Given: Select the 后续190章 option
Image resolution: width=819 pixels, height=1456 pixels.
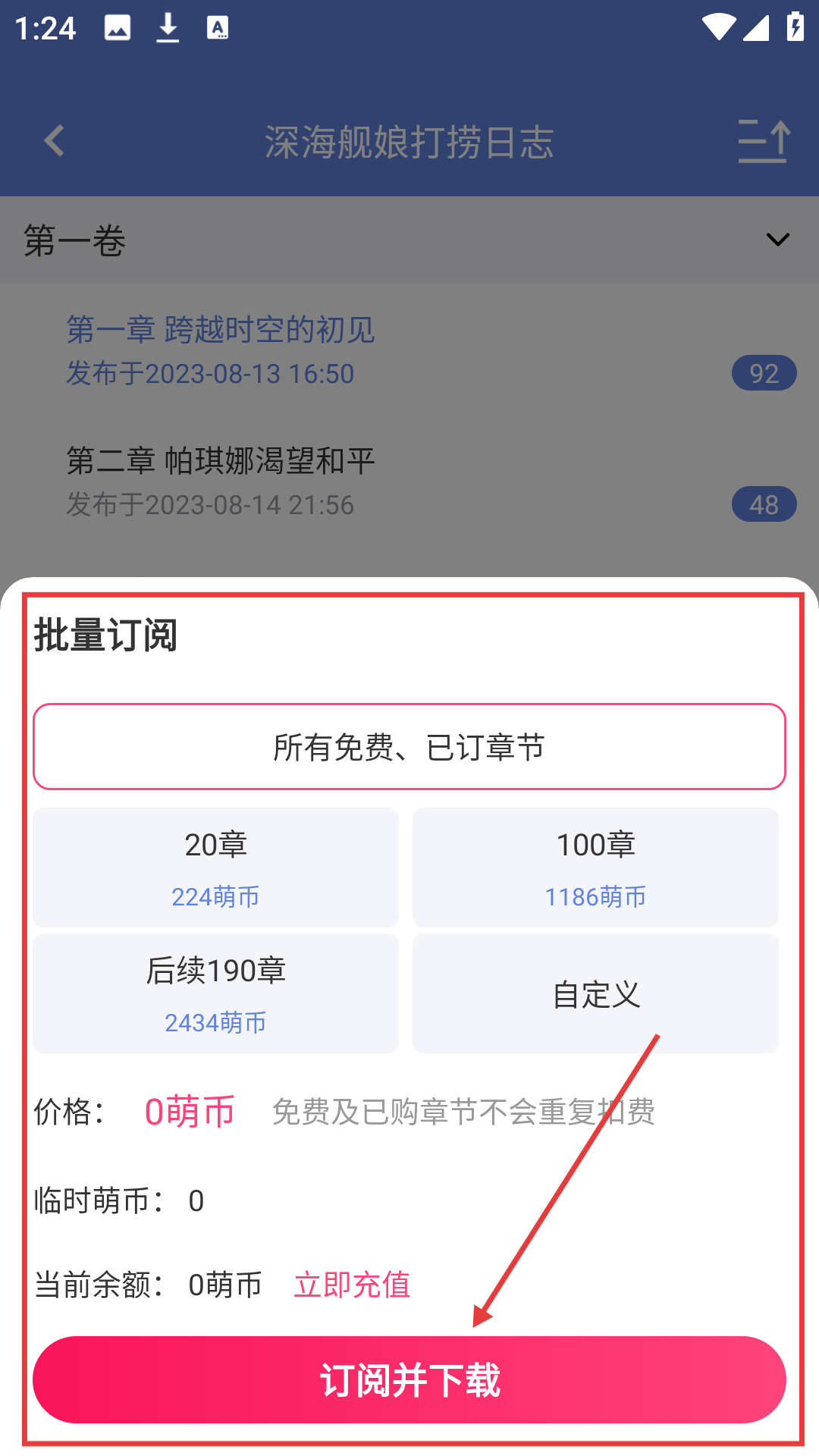Looking at the screenshot, I should (215, 993).
